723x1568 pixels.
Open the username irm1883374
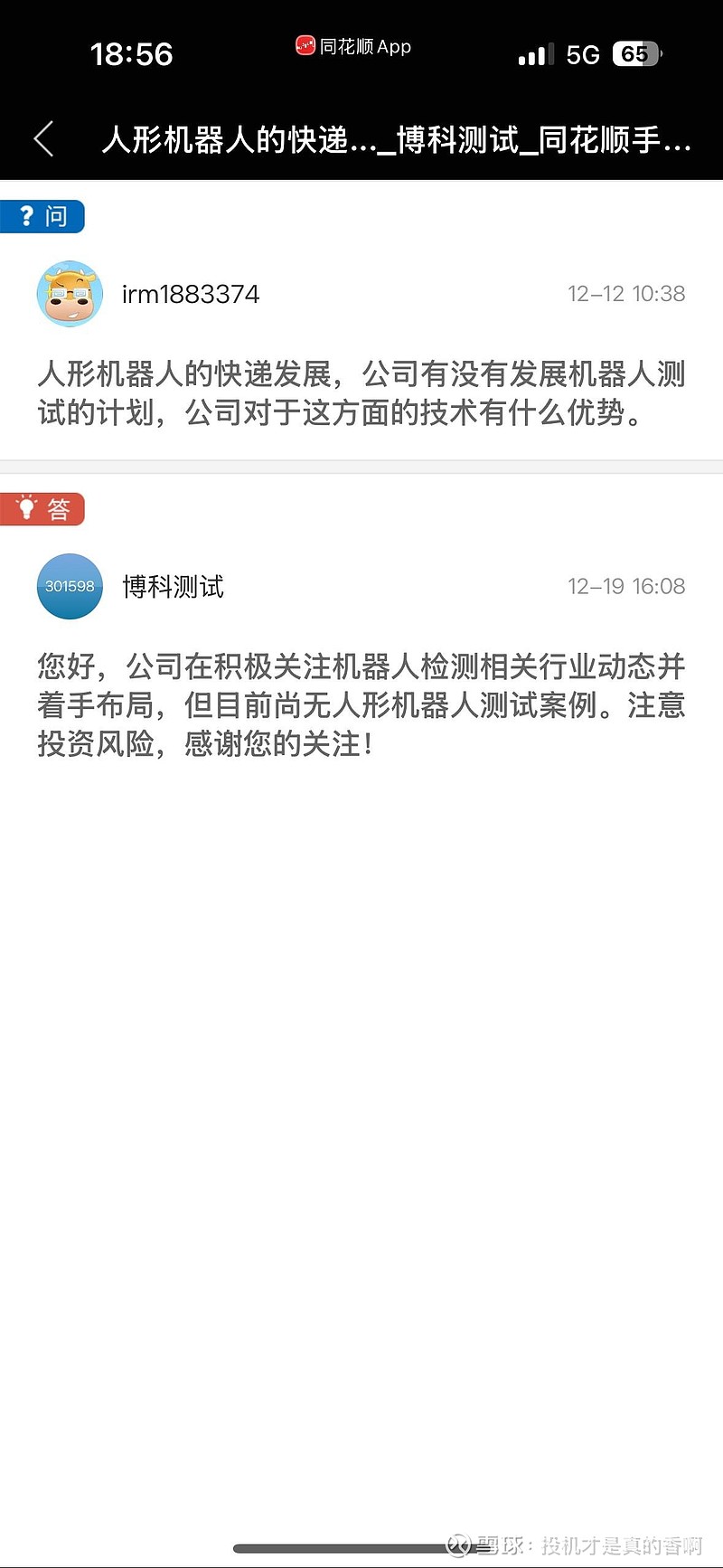191,294
